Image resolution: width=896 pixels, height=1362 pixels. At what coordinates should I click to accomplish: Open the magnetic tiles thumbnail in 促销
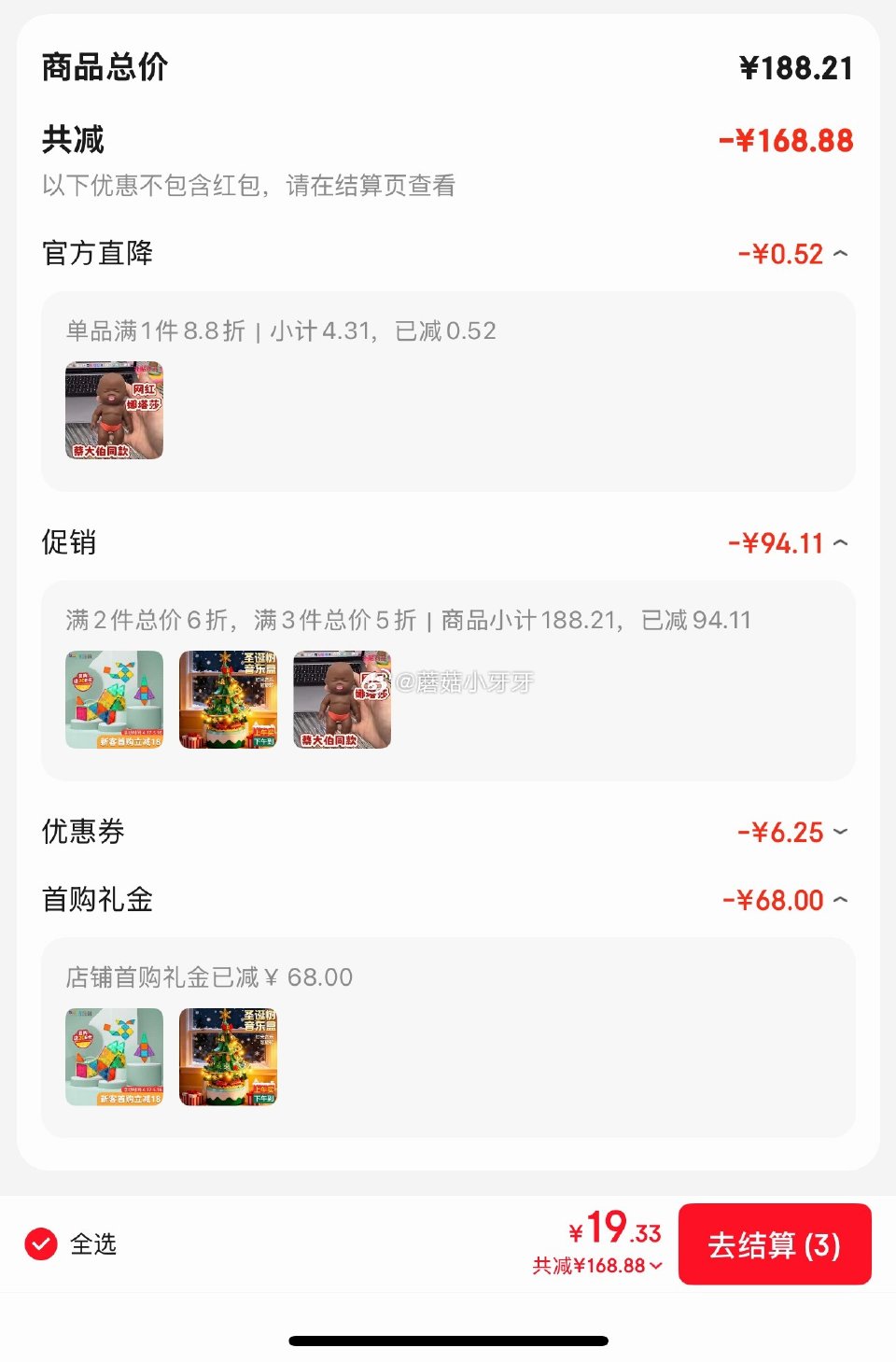pos(113,701)
